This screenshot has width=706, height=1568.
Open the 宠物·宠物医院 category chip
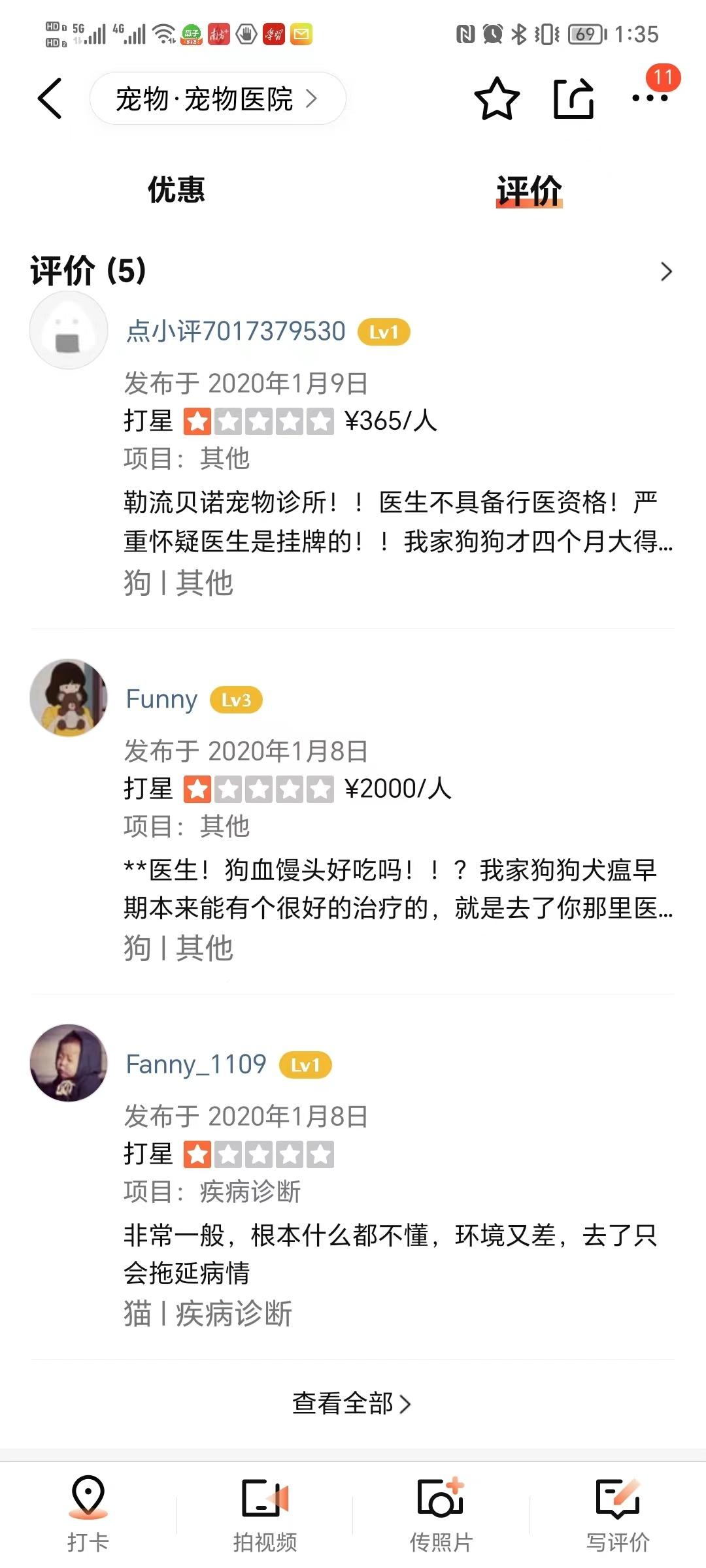(x=217, y=99)
